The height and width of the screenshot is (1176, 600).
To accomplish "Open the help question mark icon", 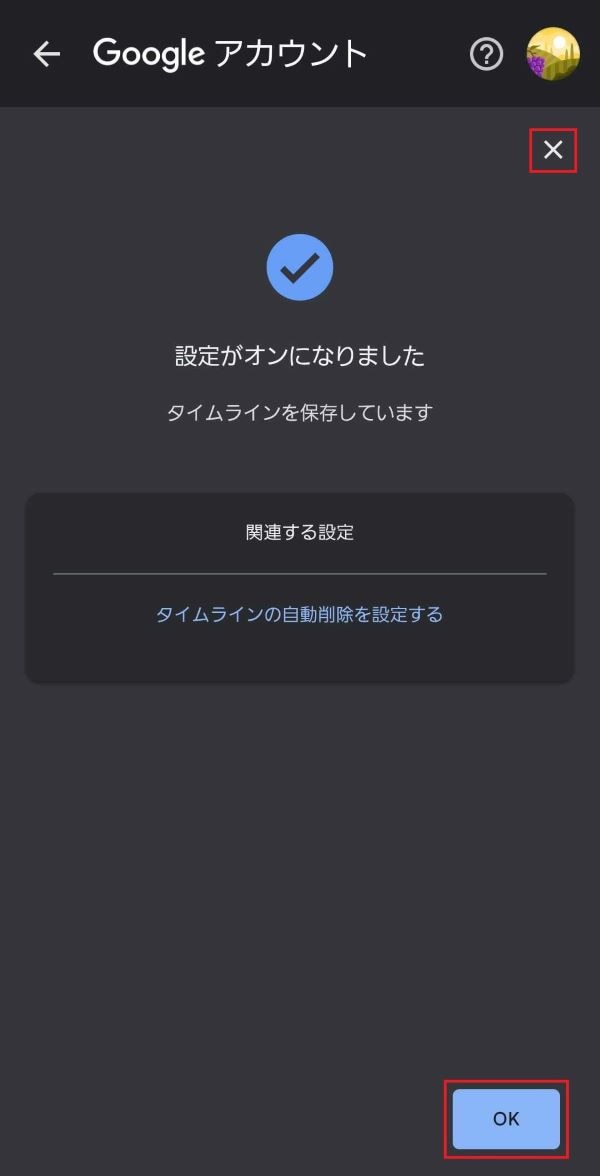I will pos(486,54).
